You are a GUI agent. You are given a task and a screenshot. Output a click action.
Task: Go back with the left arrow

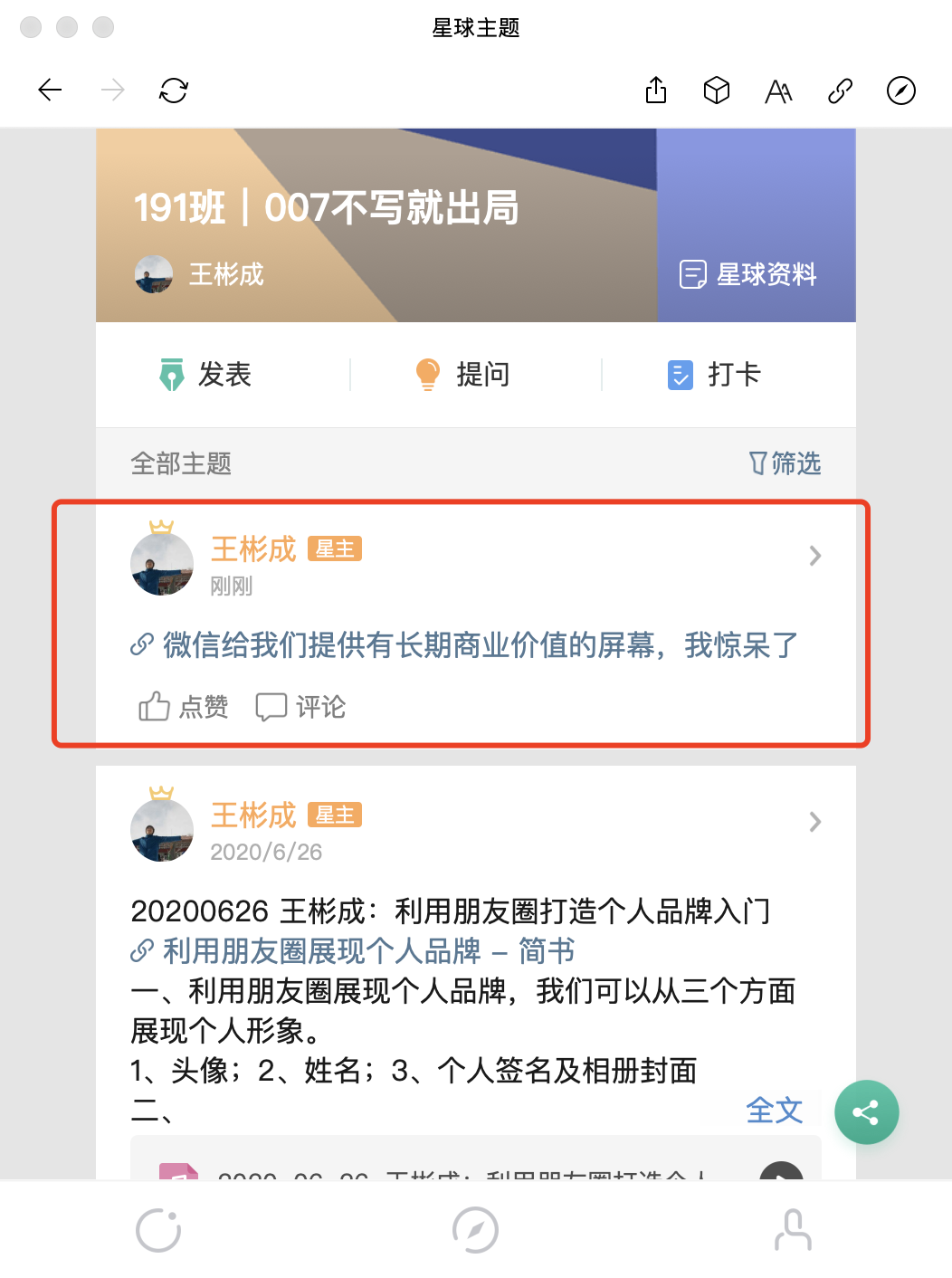[50, 91]
